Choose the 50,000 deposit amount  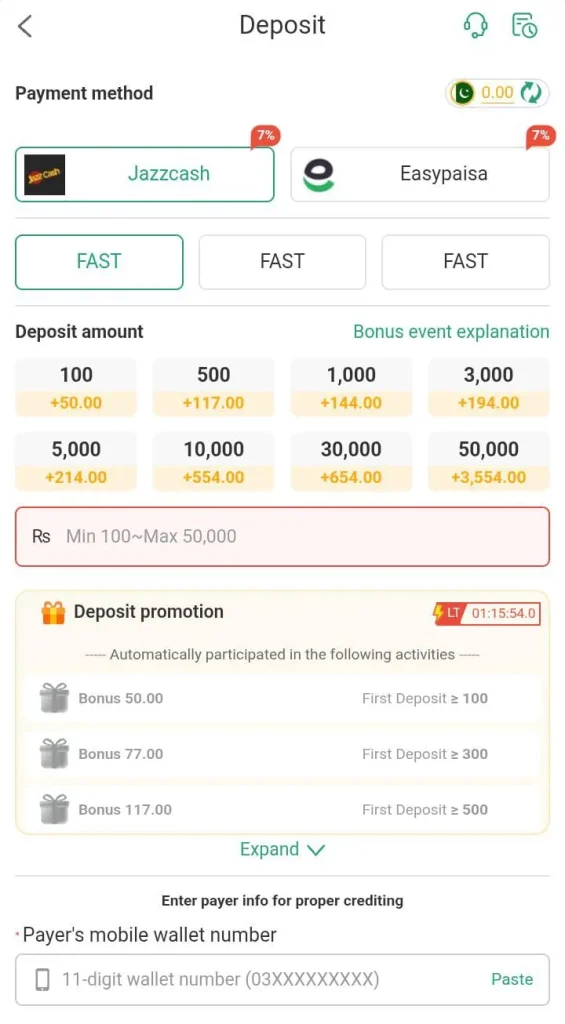click(x=489, y=462)
